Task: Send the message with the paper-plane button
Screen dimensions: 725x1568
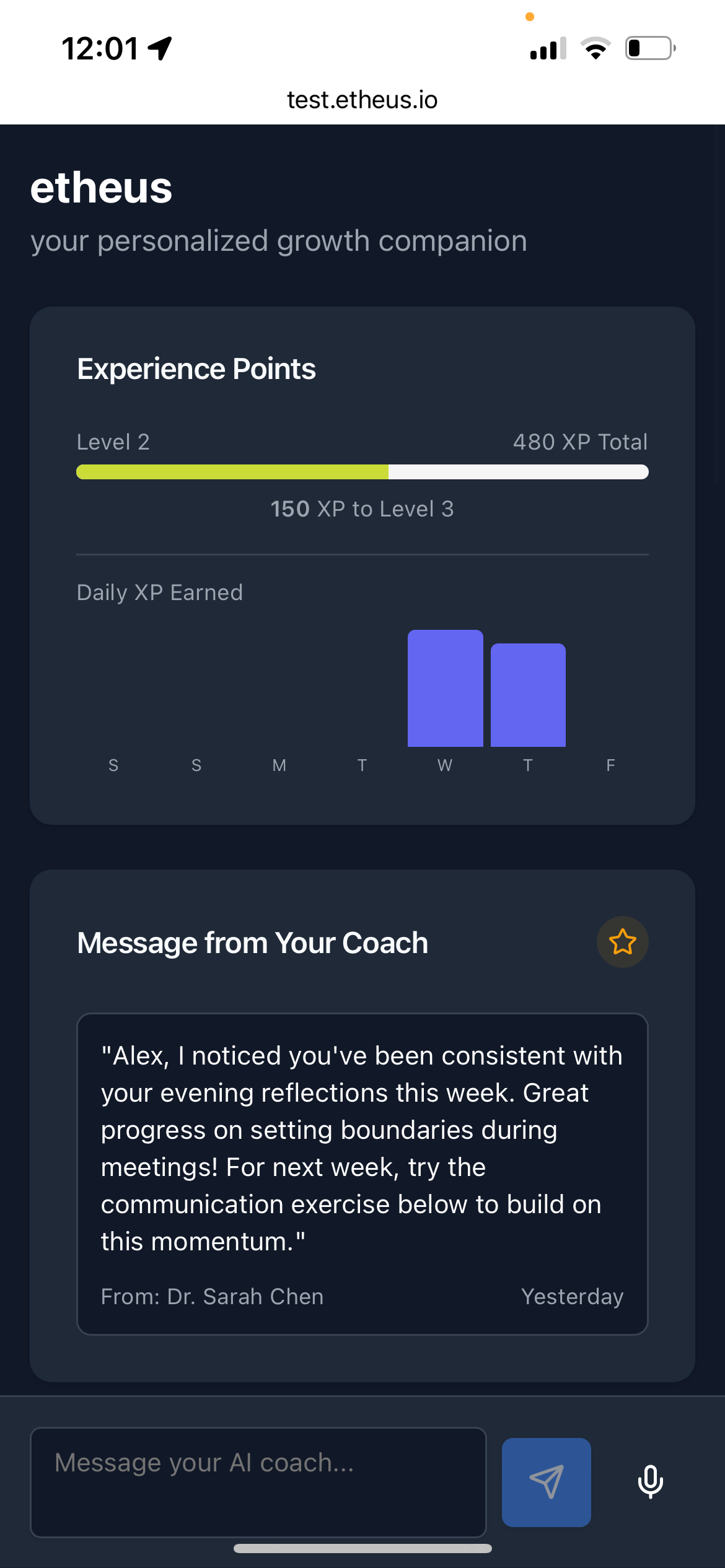Action: pyautogui.click(x=546, y=1482)
